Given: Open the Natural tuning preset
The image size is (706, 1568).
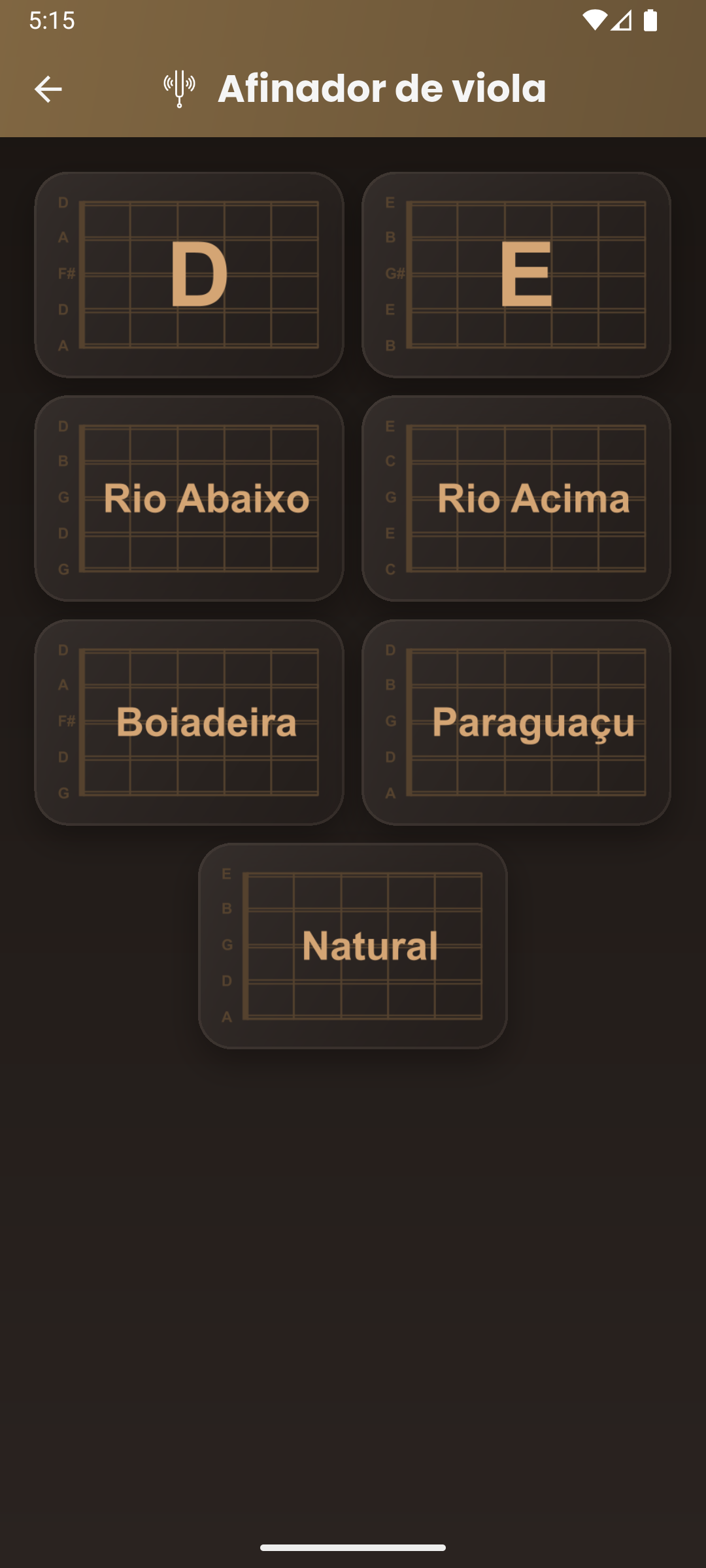Looking at the screenshot, I should (353, 945).
